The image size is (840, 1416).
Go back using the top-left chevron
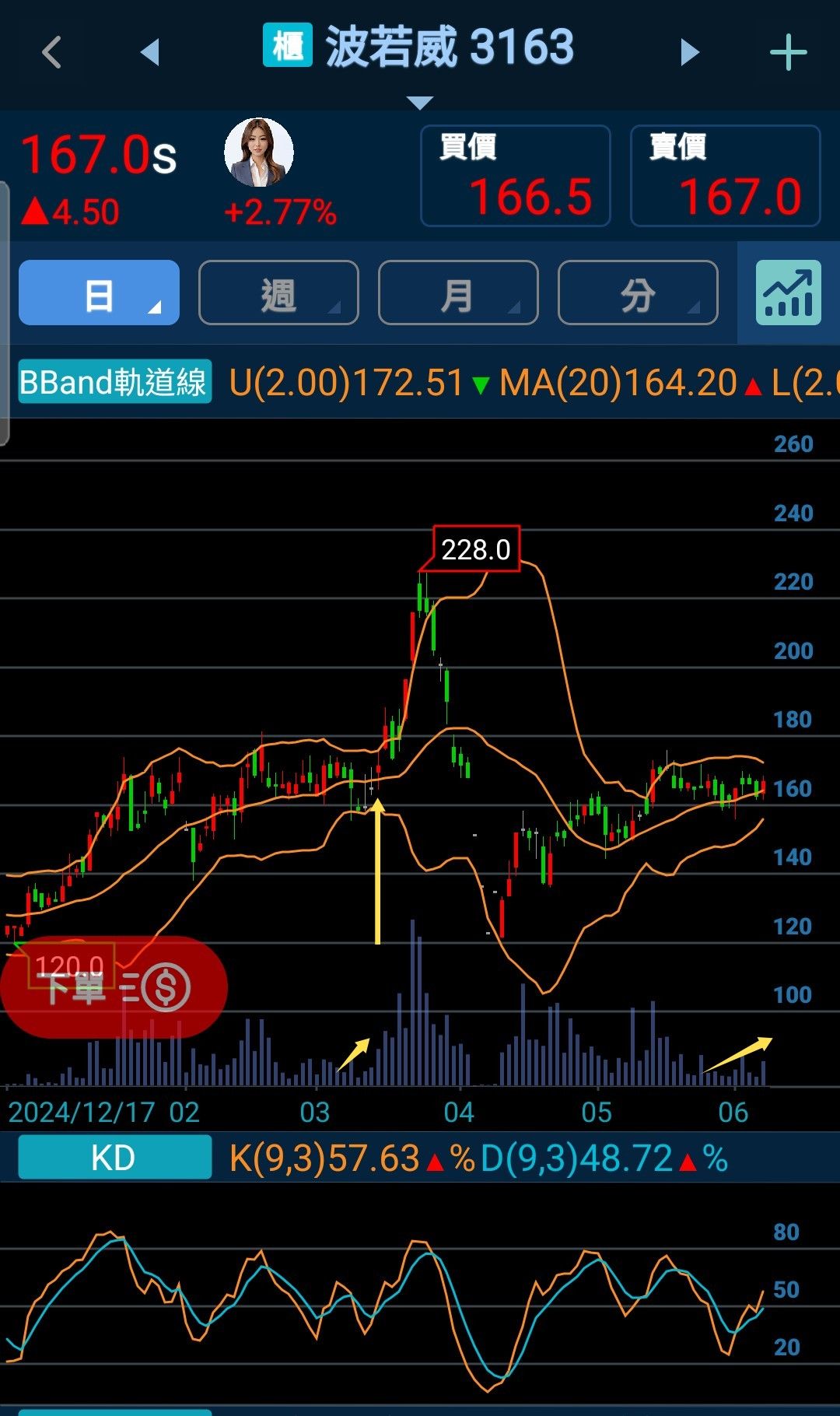pos(51,53)
